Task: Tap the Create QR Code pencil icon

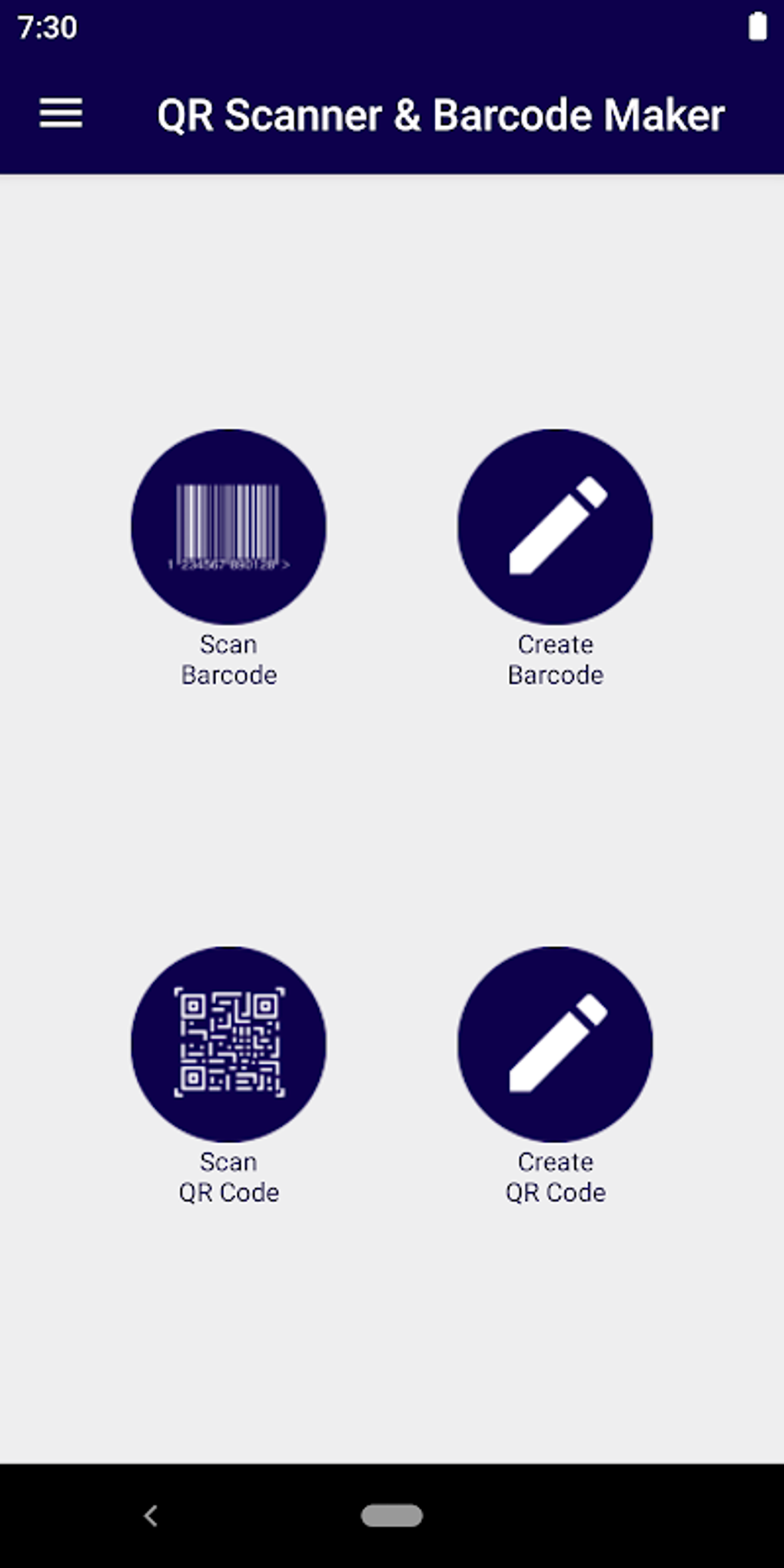Action: [x=555, y=1042]
